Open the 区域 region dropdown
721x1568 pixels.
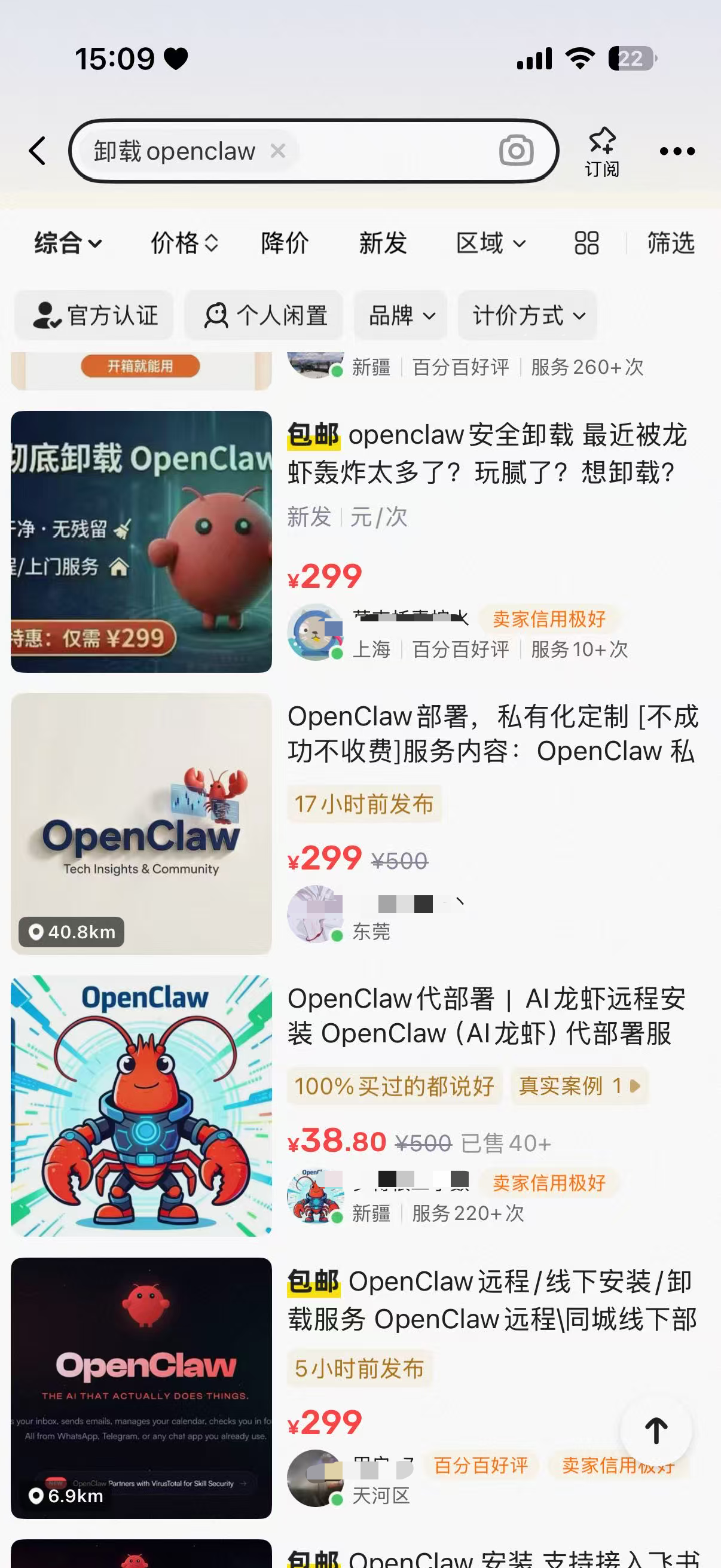point(491,243)
